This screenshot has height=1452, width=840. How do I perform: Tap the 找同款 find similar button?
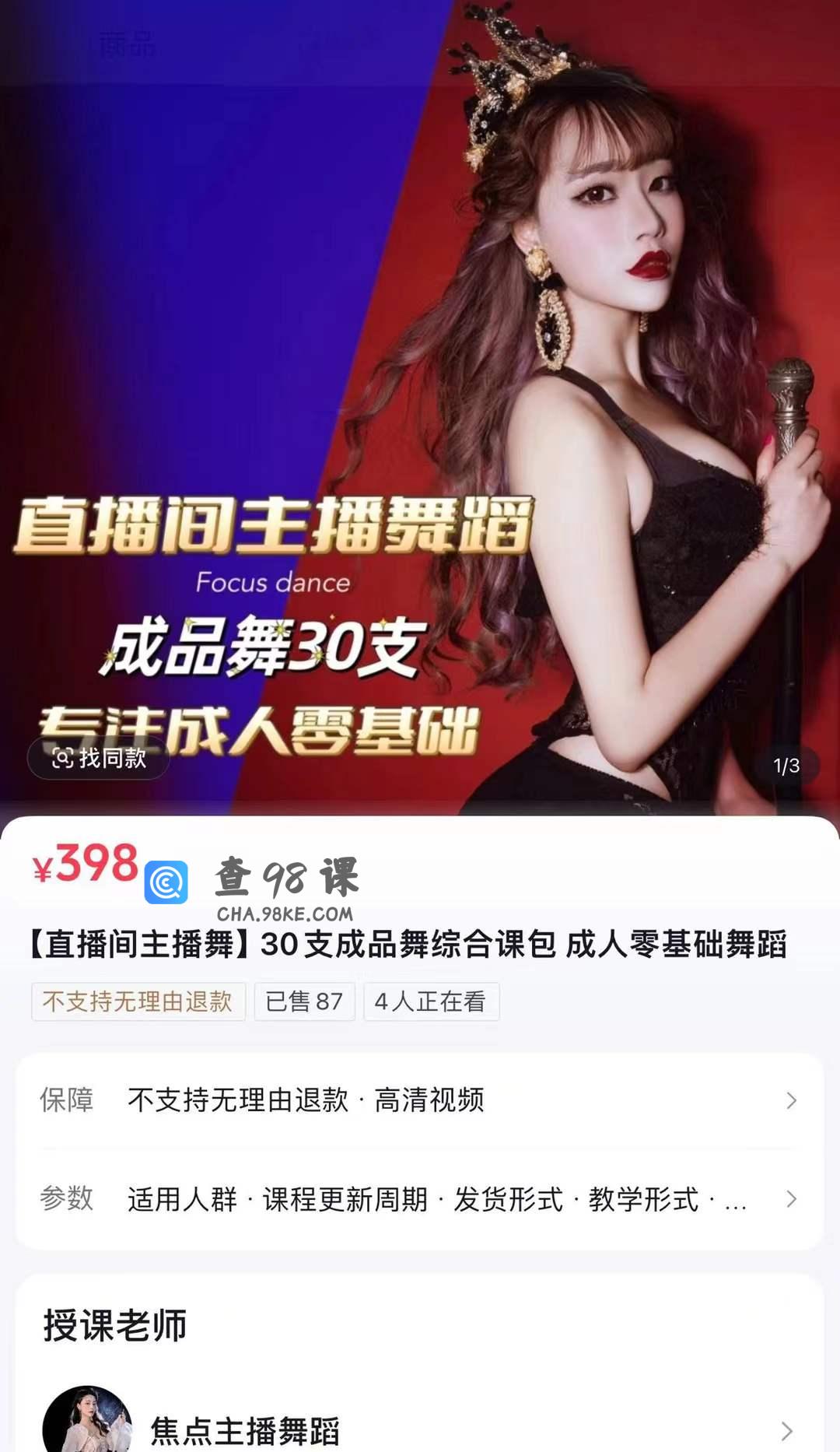[99, 757]
